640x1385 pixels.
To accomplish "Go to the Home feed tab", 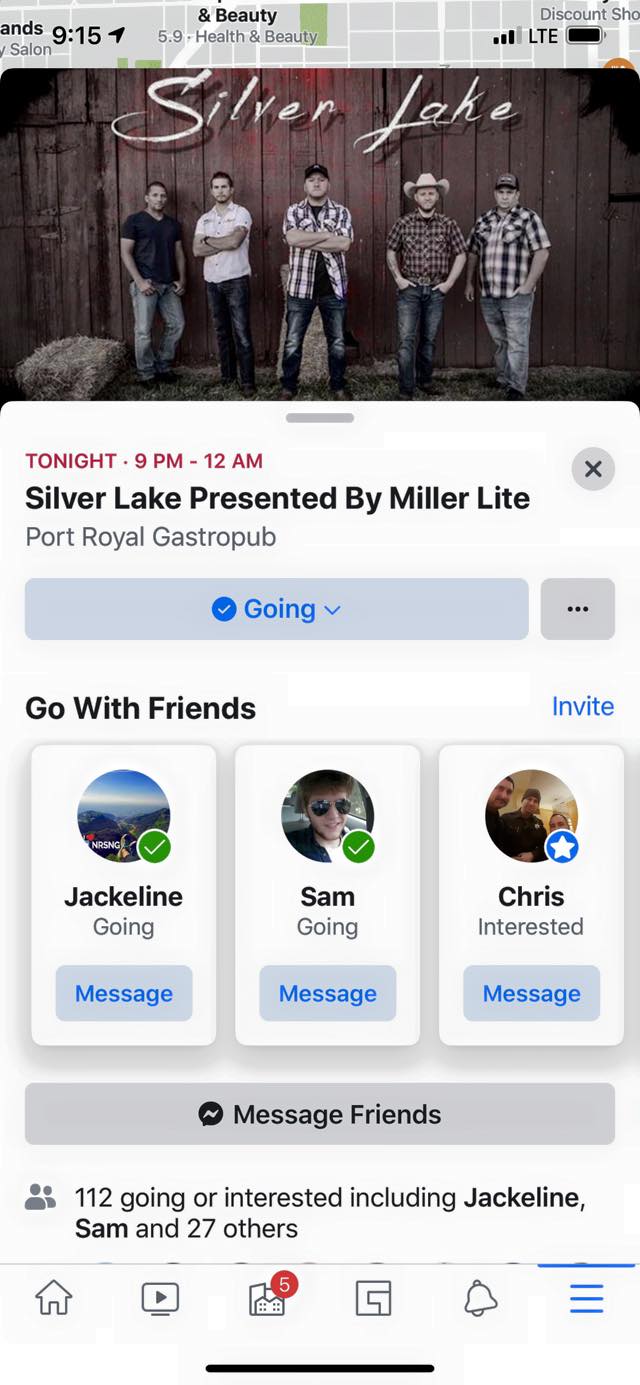I will 54,1298.
